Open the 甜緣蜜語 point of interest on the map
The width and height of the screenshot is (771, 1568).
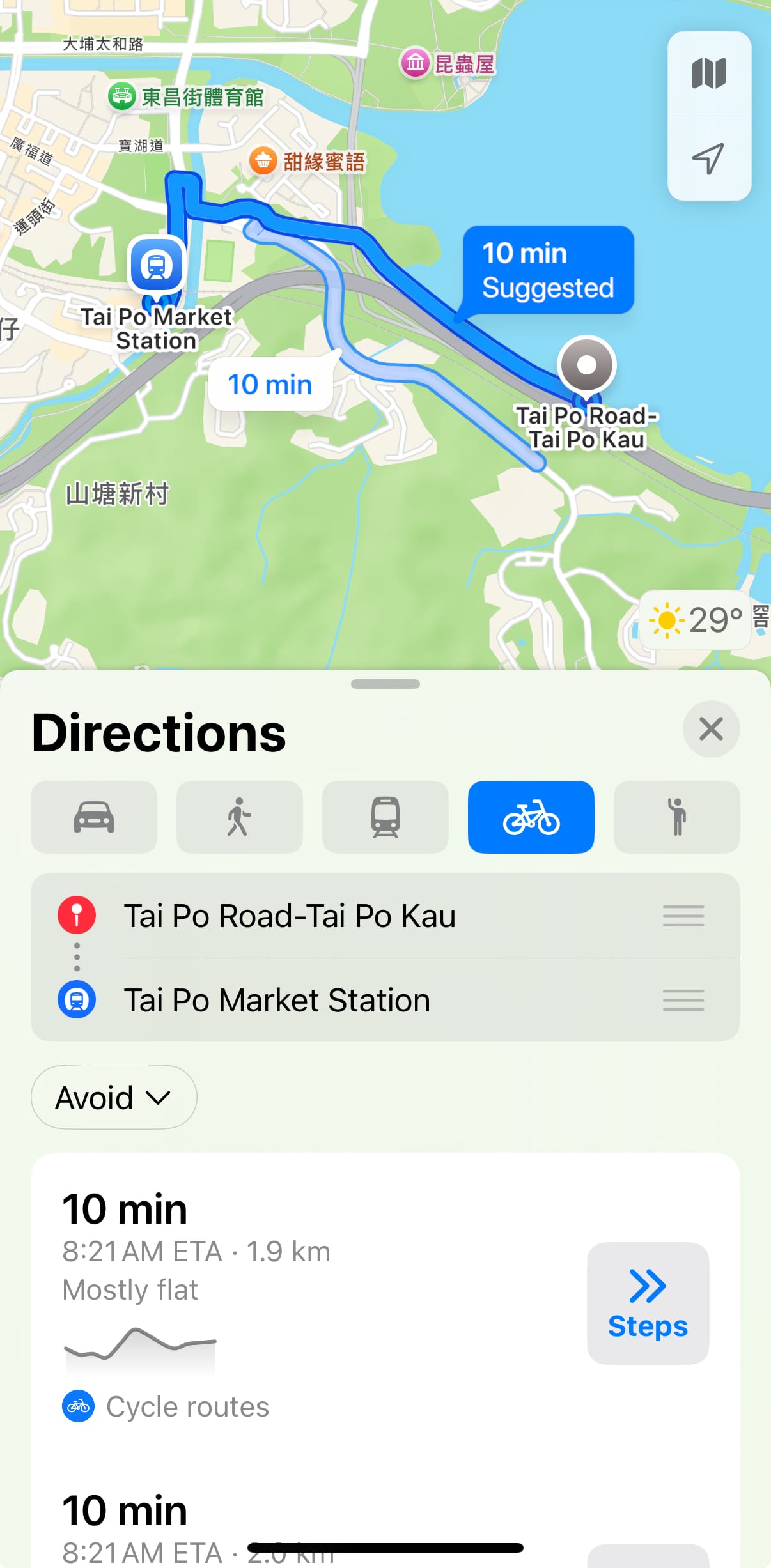click(263, 161)
